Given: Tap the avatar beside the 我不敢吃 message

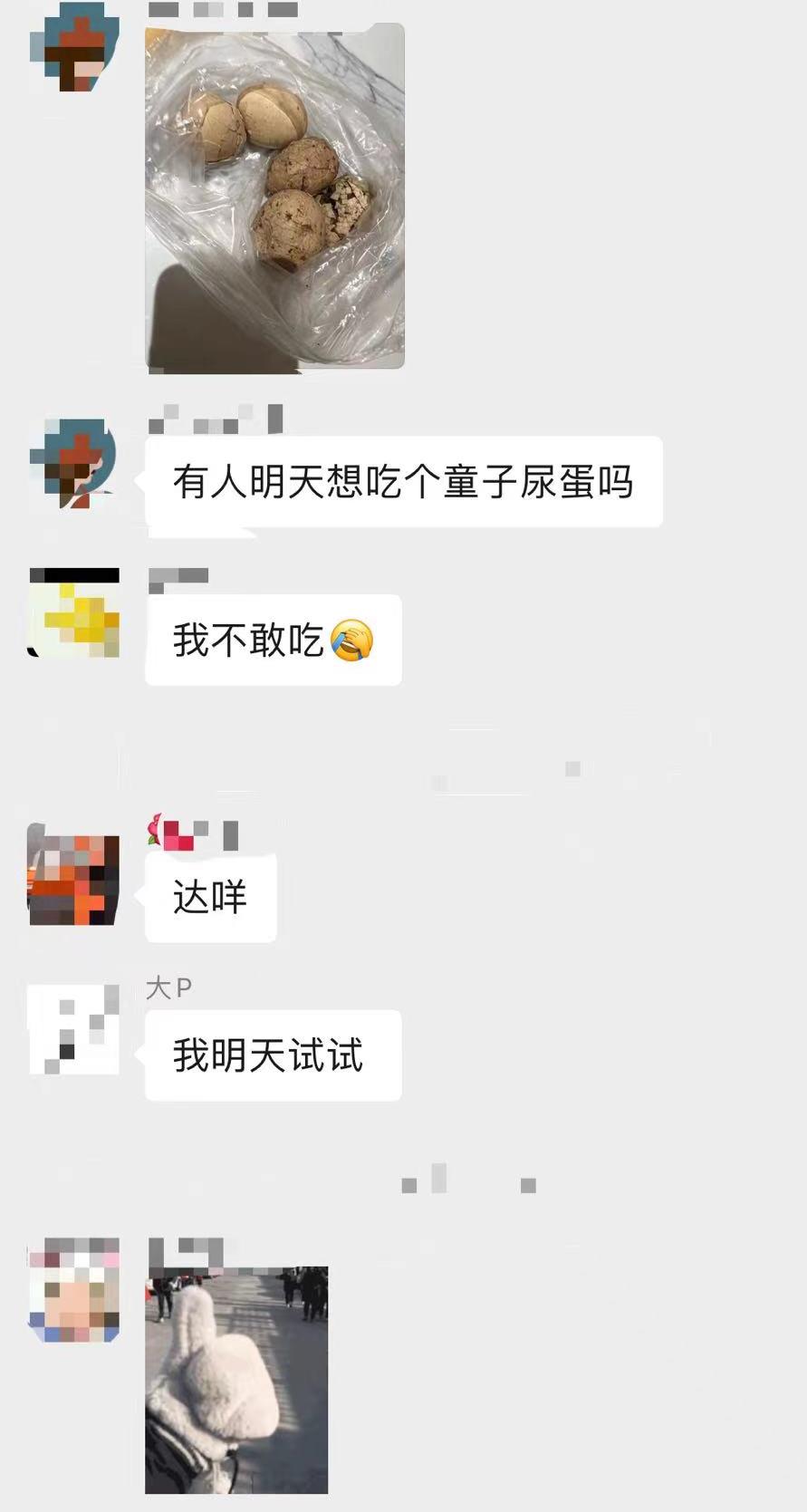Looking at the screenshot, I should pyautogui.click(x=74, y=612).
